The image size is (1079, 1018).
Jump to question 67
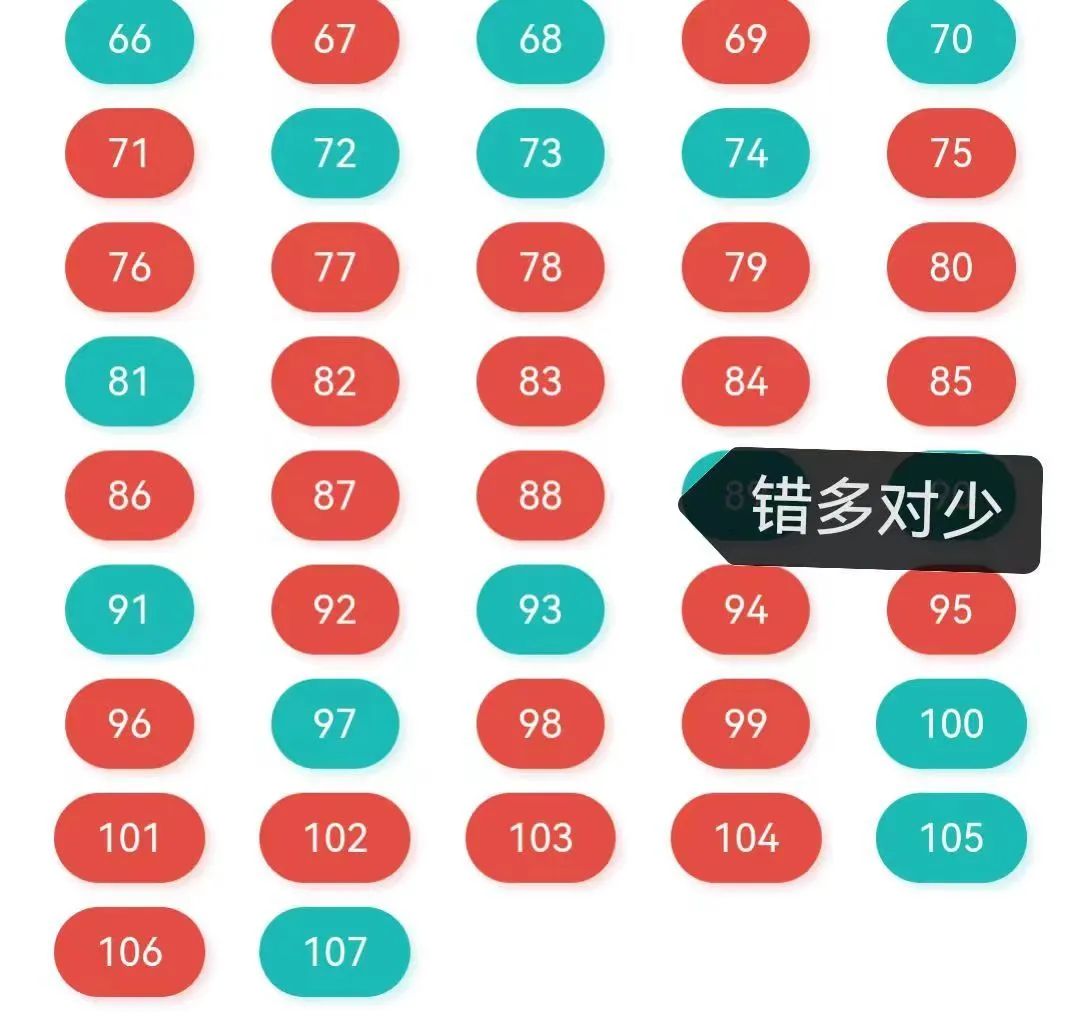tap(335, 39)
